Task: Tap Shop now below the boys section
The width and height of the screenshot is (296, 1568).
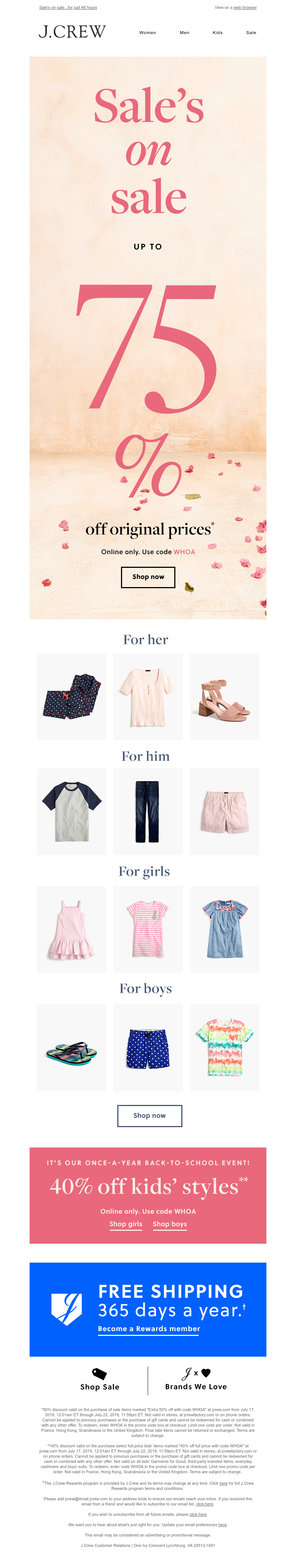Action: click(x=149, y=1115)
